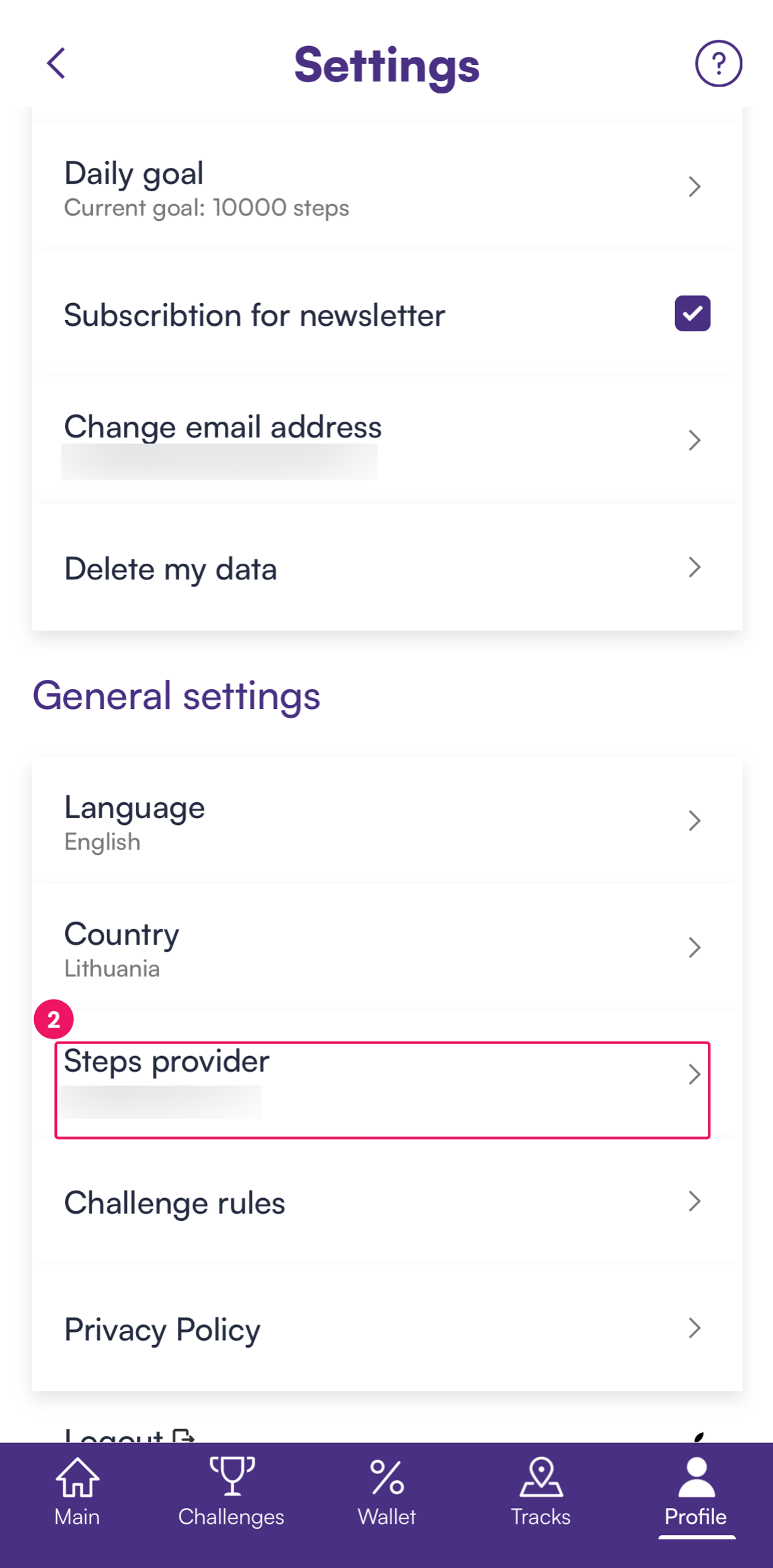Uncheck the newsletter subscription checkbox
The image size is (773, 1568).
692,314
